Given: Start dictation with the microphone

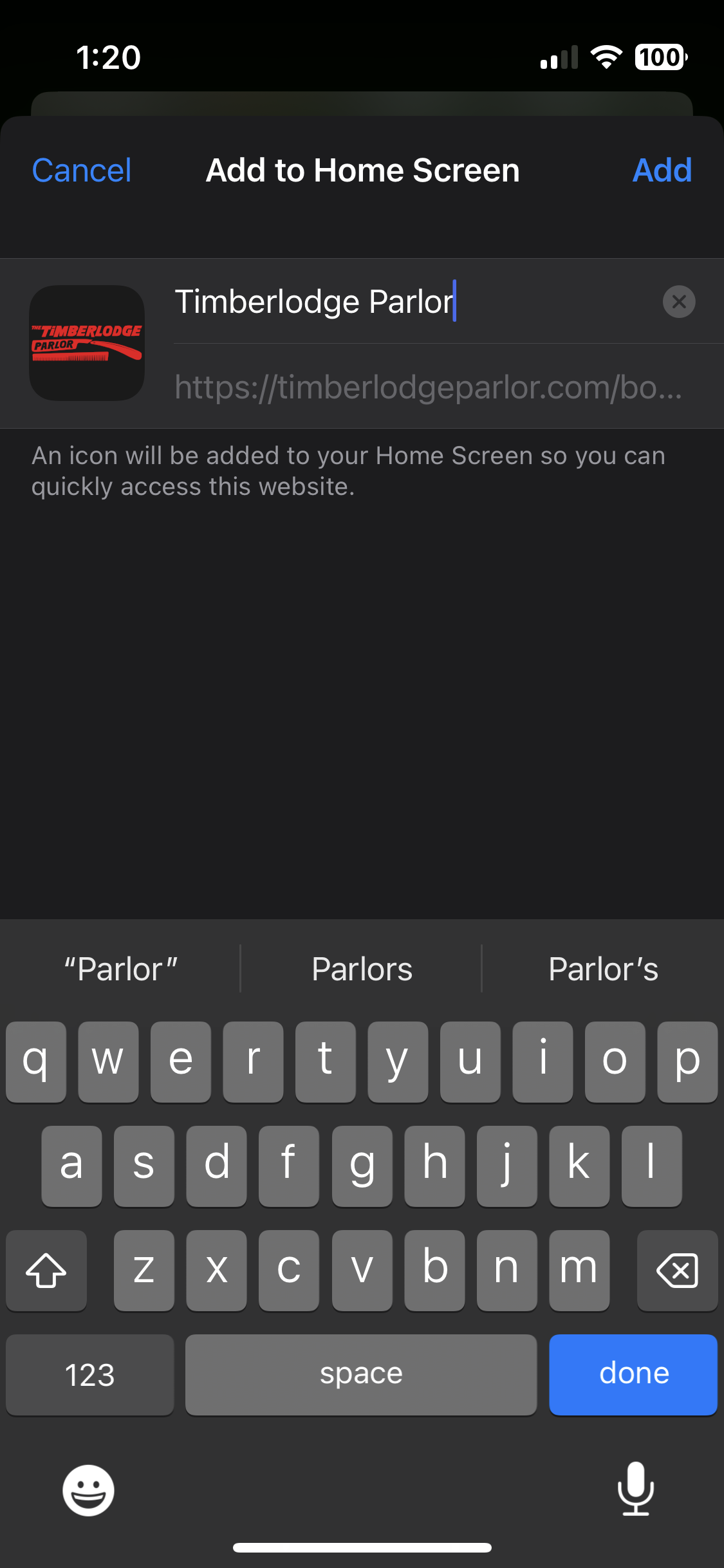Looking at the screenshot, I should pos(635,1489).
